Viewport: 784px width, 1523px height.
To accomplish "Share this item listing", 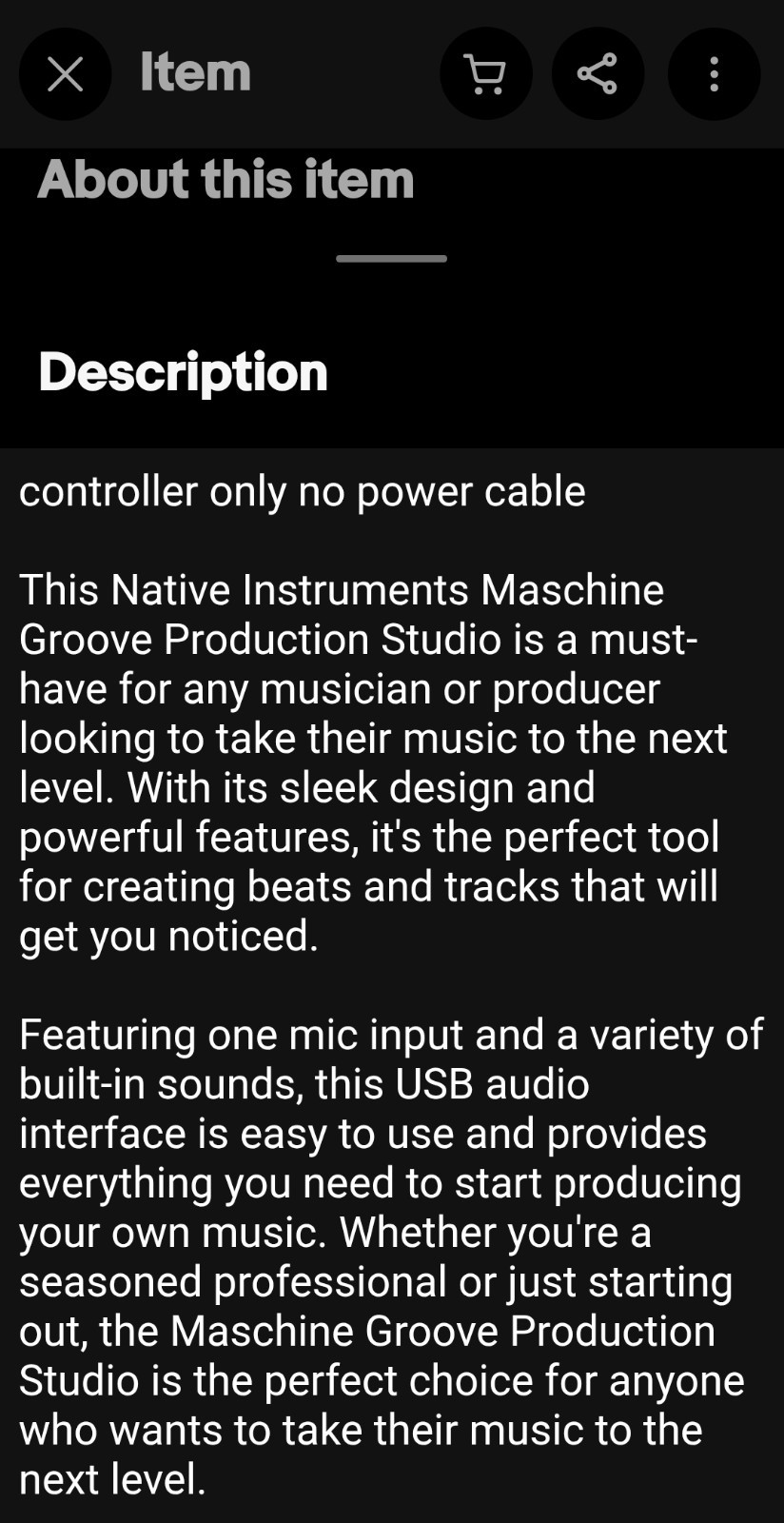I will (598, 74).
